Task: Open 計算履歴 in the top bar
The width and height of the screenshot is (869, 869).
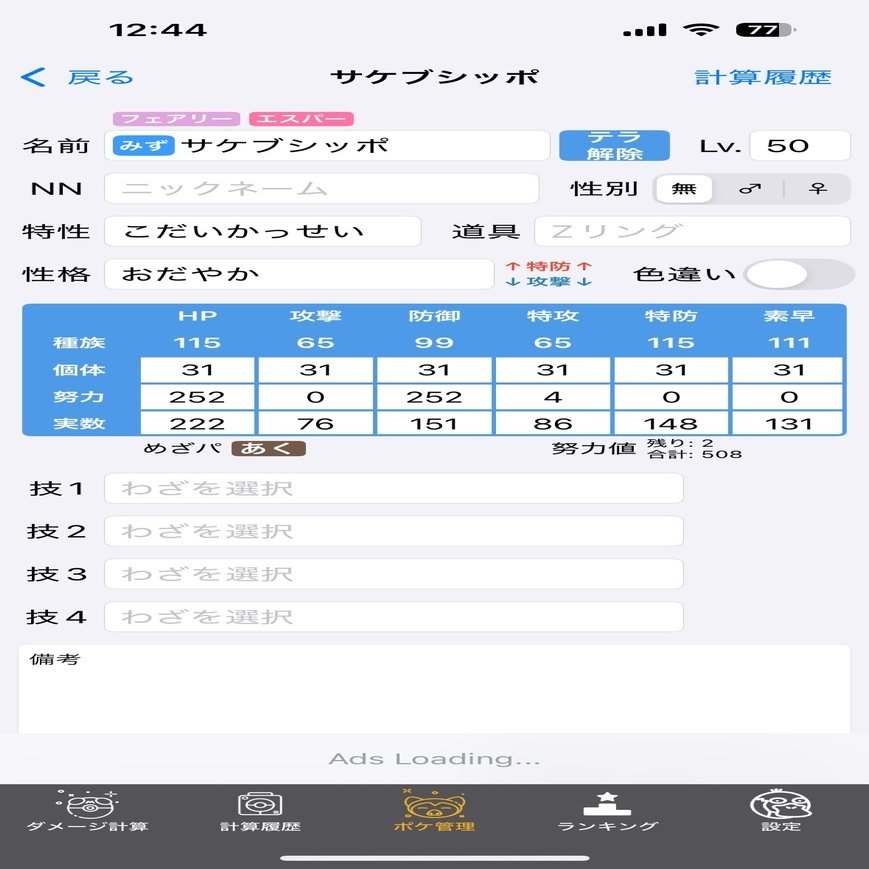Action: (x=763, y=77)
